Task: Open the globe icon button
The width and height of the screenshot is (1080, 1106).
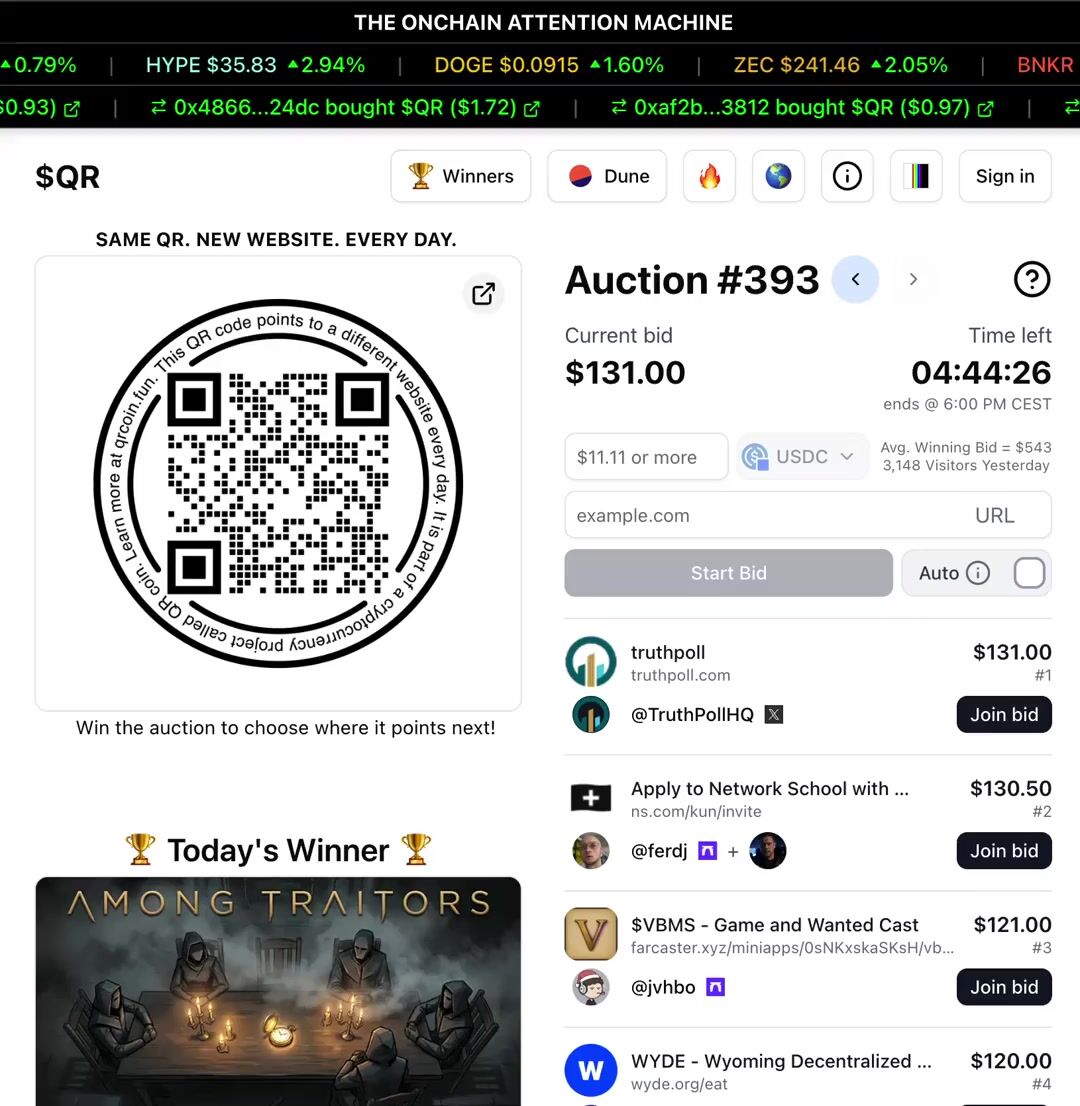Action: point(778,176)
